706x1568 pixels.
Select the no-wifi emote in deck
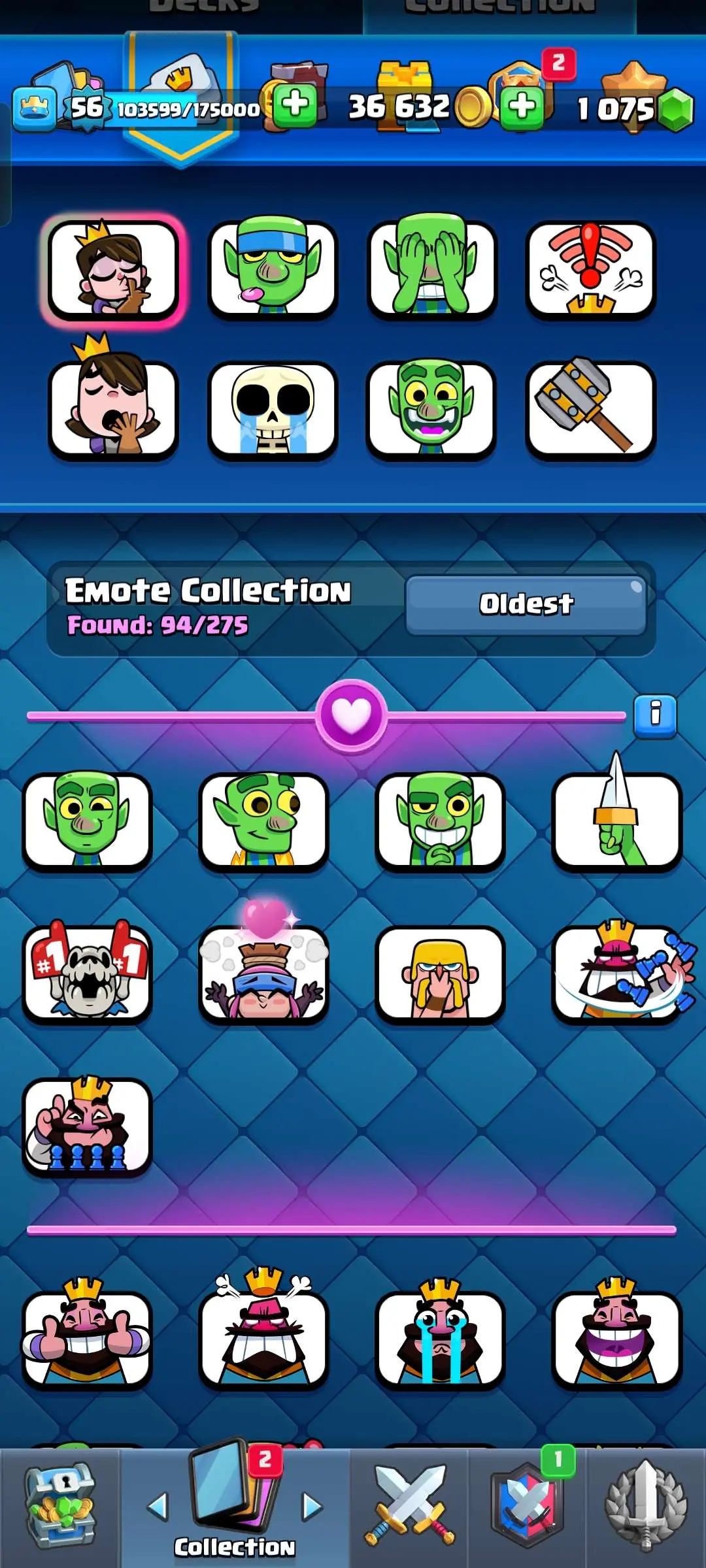point(590,269)
